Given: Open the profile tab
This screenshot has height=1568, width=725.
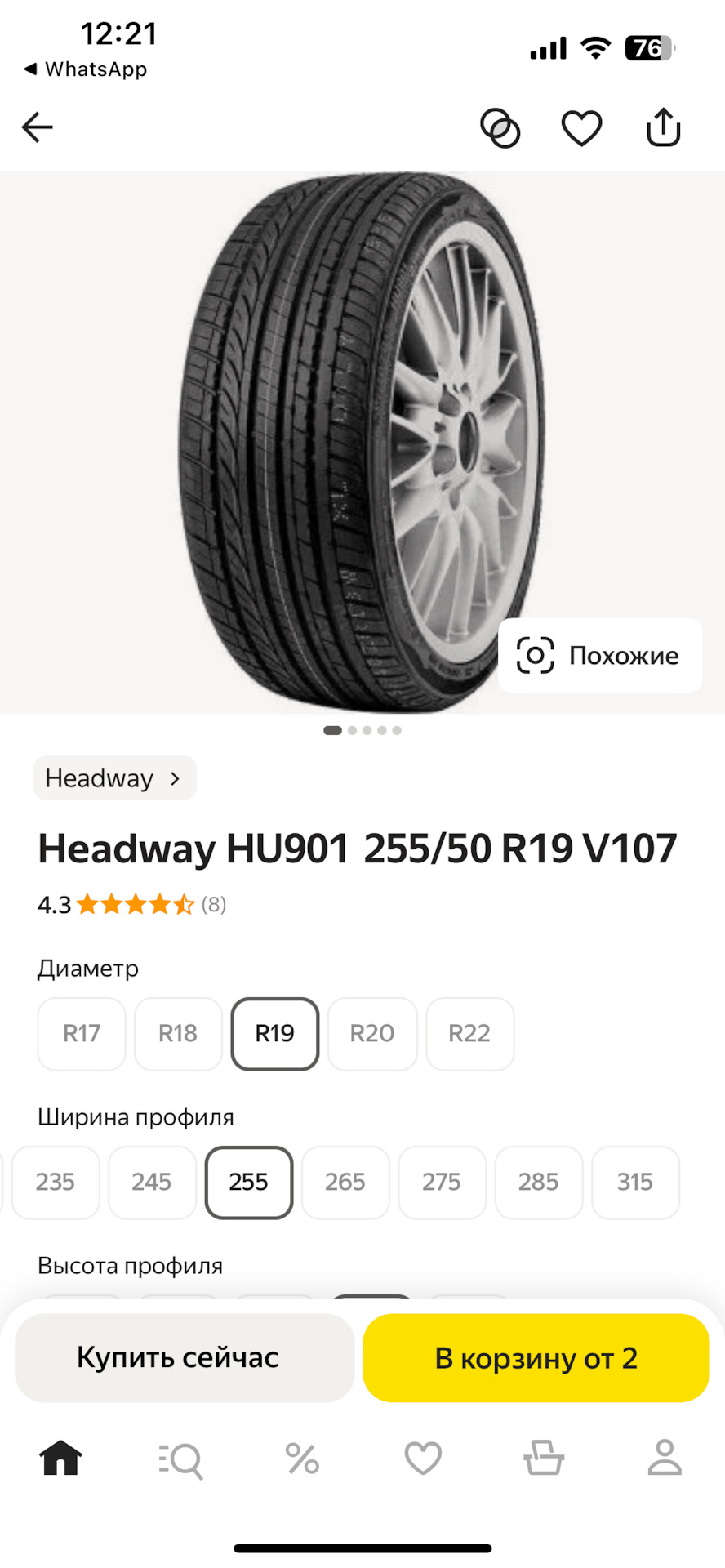Looking at the screenshot, I should tap(665, 1458).
